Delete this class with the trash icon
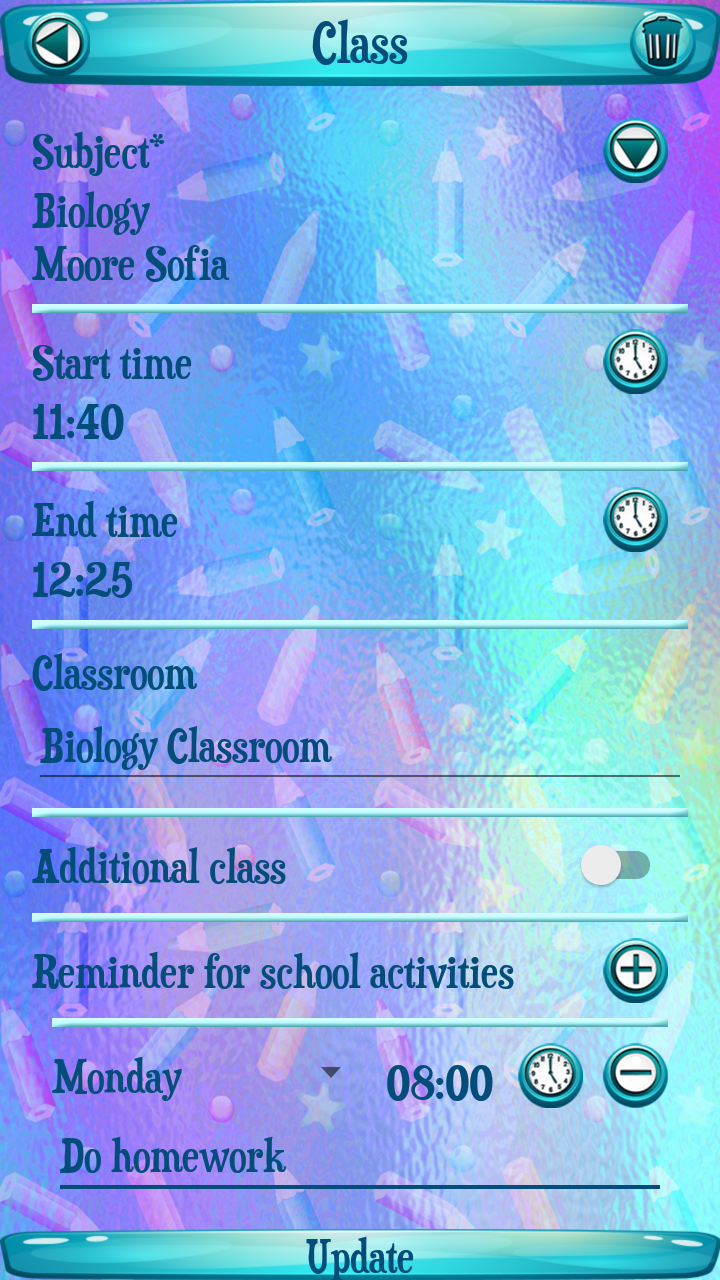 click(x=660, y=42)
